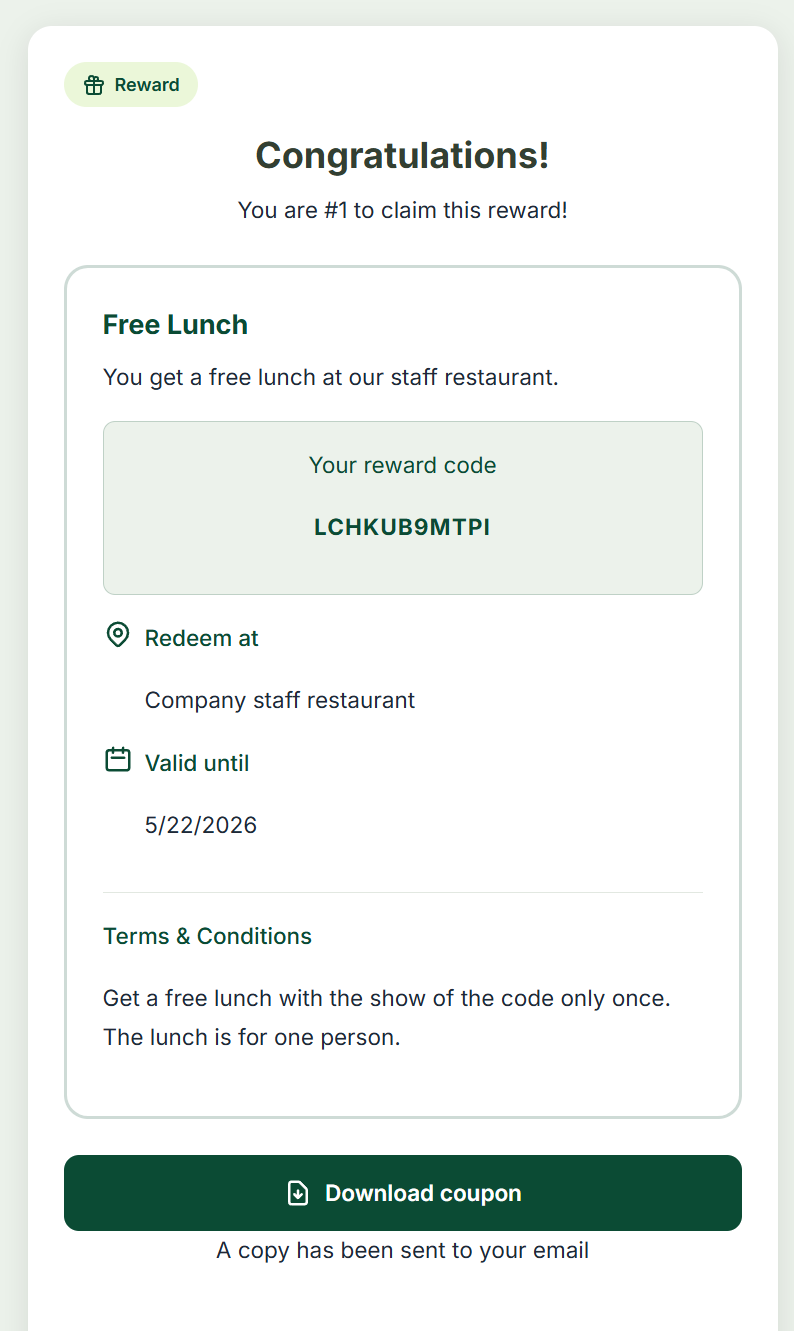Select the reward code LCHKUB9MTPI

[402, 527]
